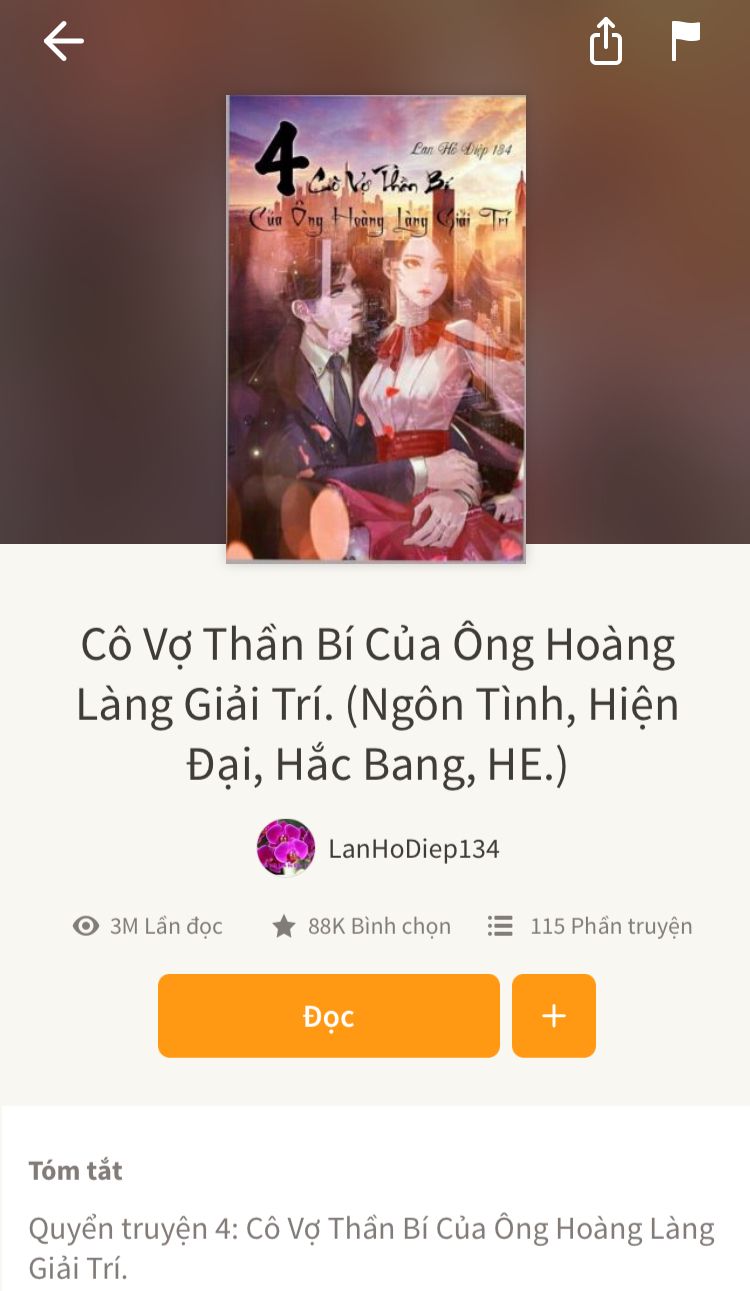Open the 115 Phần truyện chapter list

tap(590, 926)
